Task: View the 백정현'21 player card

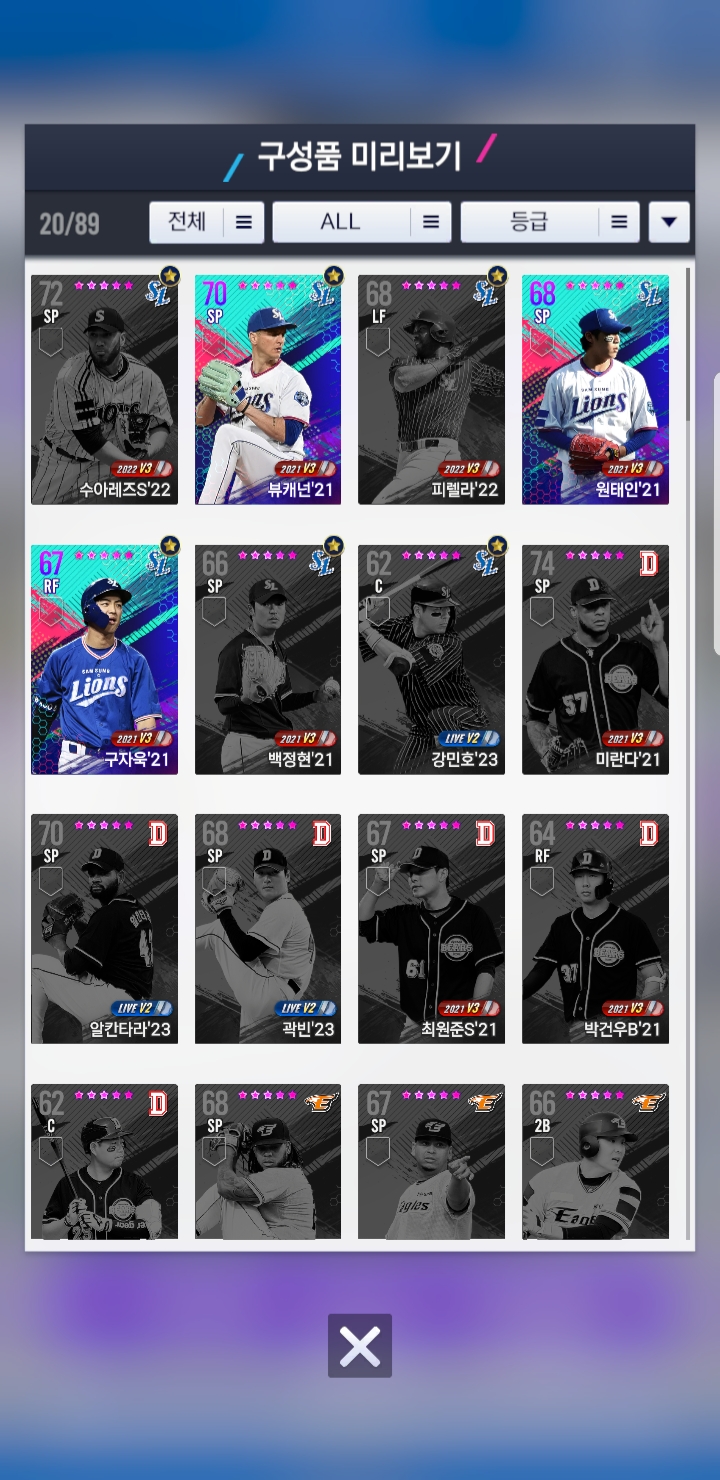Action: click(268, 660)
